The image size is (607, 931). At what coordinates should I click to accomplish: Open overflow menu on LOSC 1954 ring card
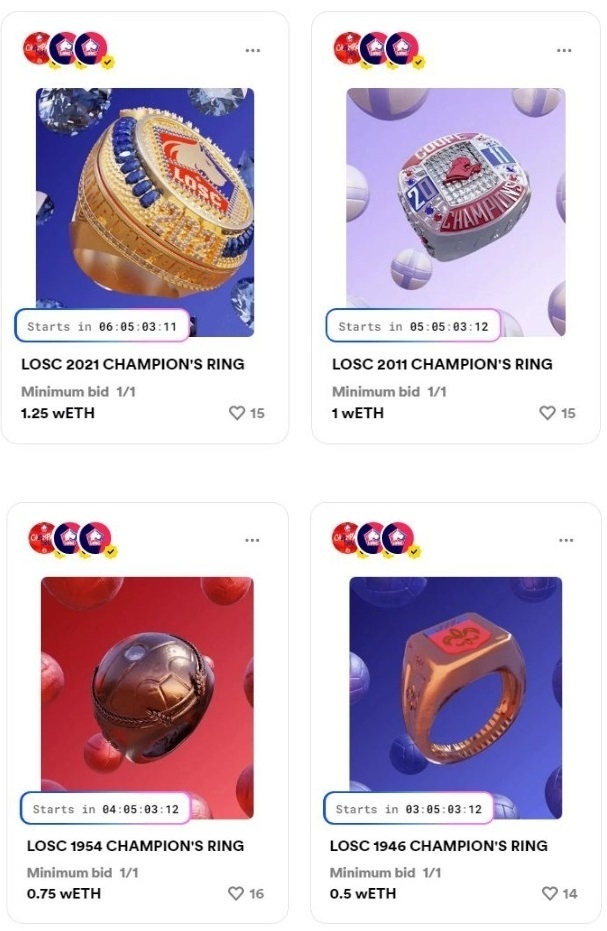[x=253, y=540]
